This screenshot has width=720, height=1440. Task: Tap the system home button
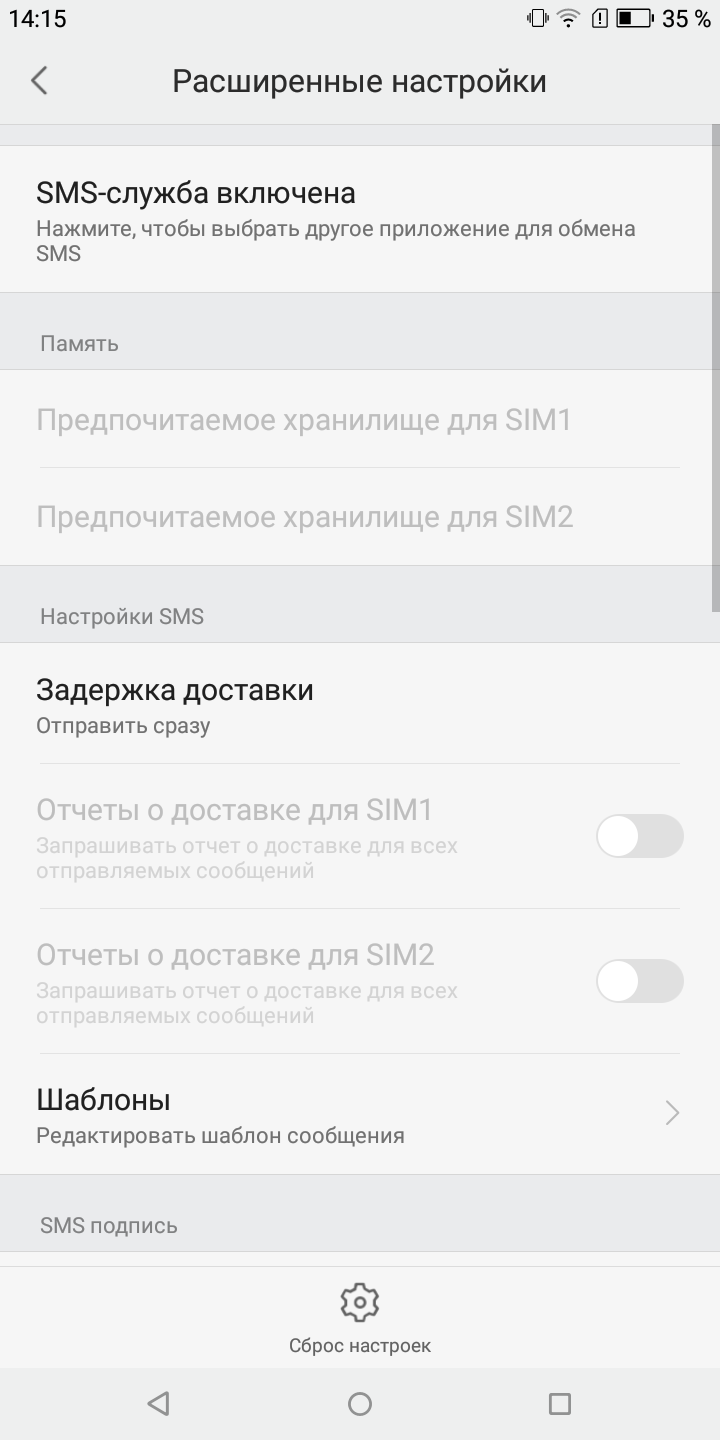[x=360, y=1404]
